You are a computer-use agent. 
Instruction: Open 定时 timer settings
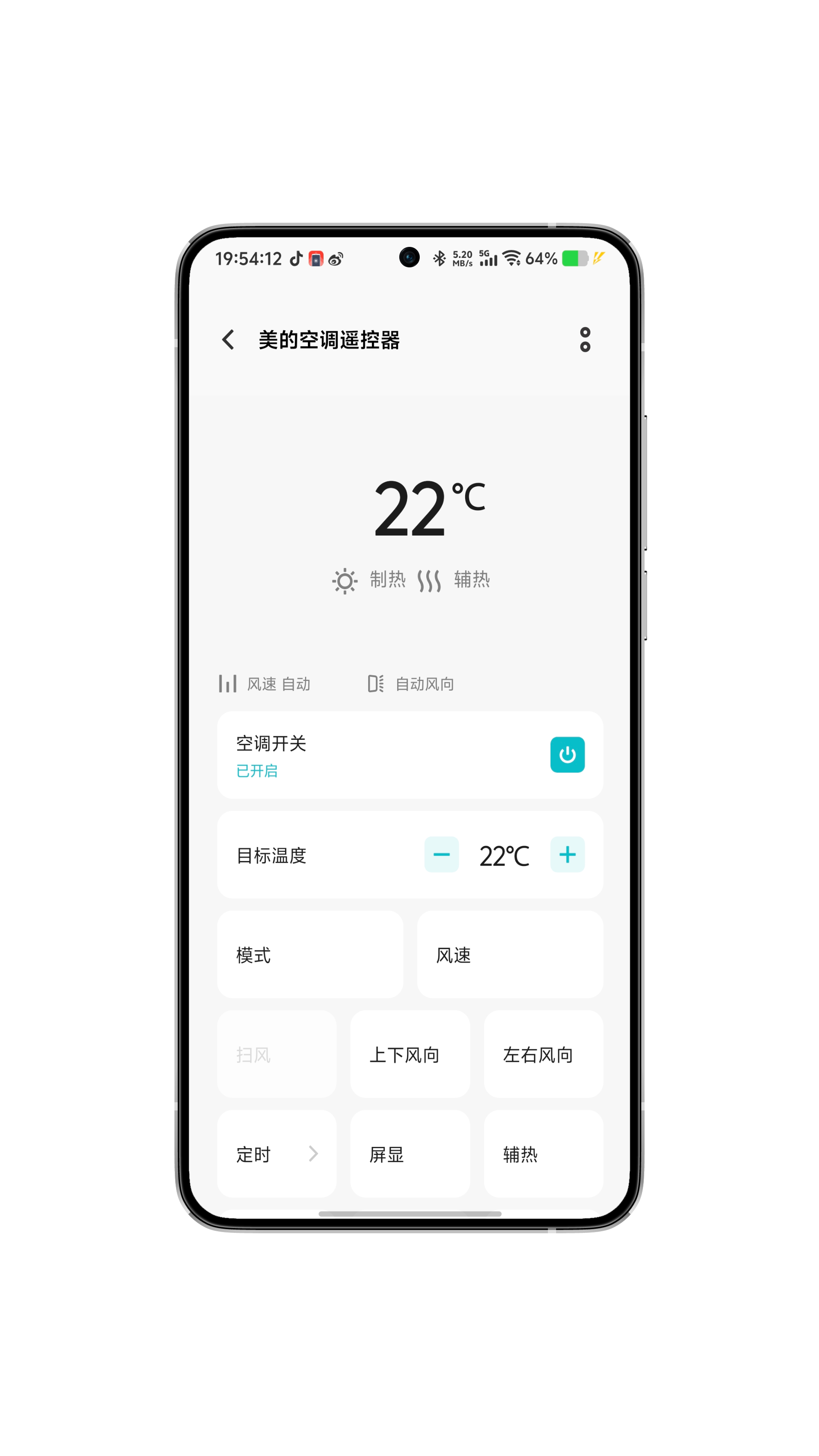click(x=277, y=1154)
